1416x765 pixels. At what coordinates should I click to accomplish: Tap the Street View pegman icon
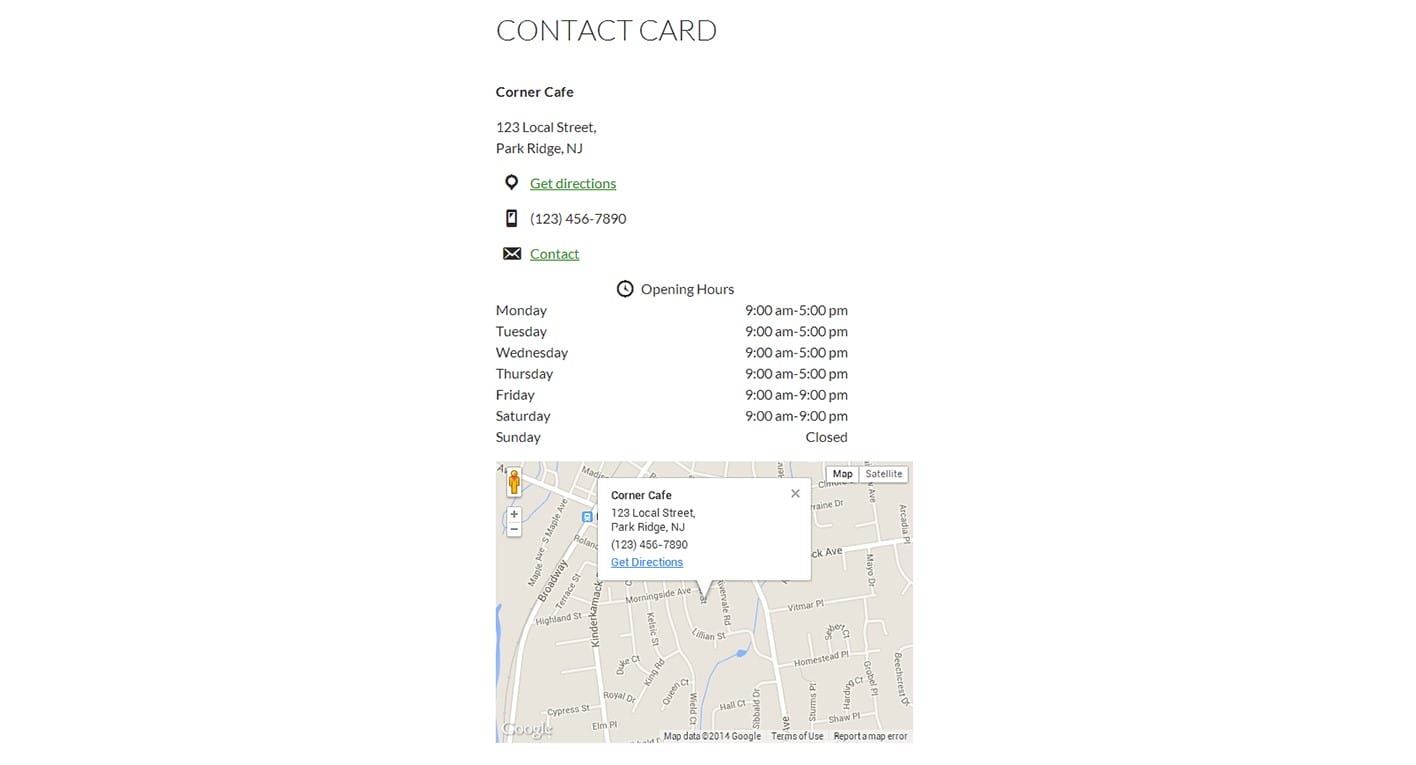click(x=514, y=482)
